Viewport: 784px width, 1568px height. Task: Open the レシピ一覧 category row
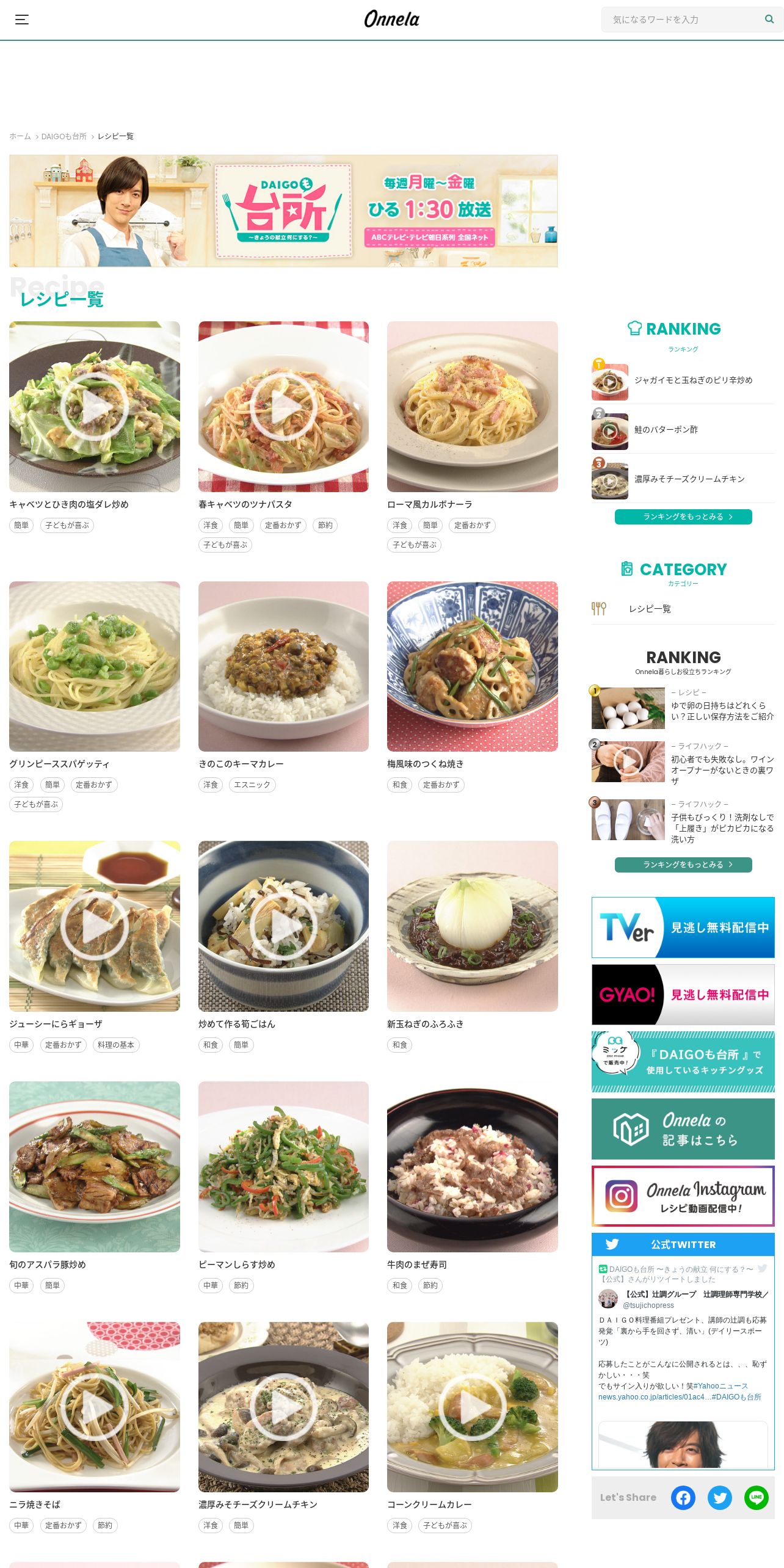coord(683,609)
